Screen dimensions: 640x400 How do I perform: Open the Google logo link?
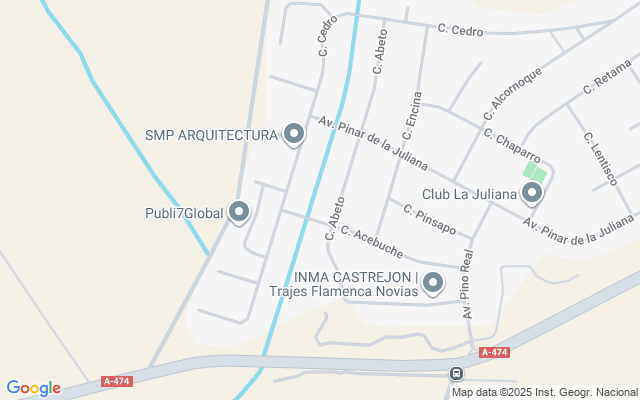(33, 388)
